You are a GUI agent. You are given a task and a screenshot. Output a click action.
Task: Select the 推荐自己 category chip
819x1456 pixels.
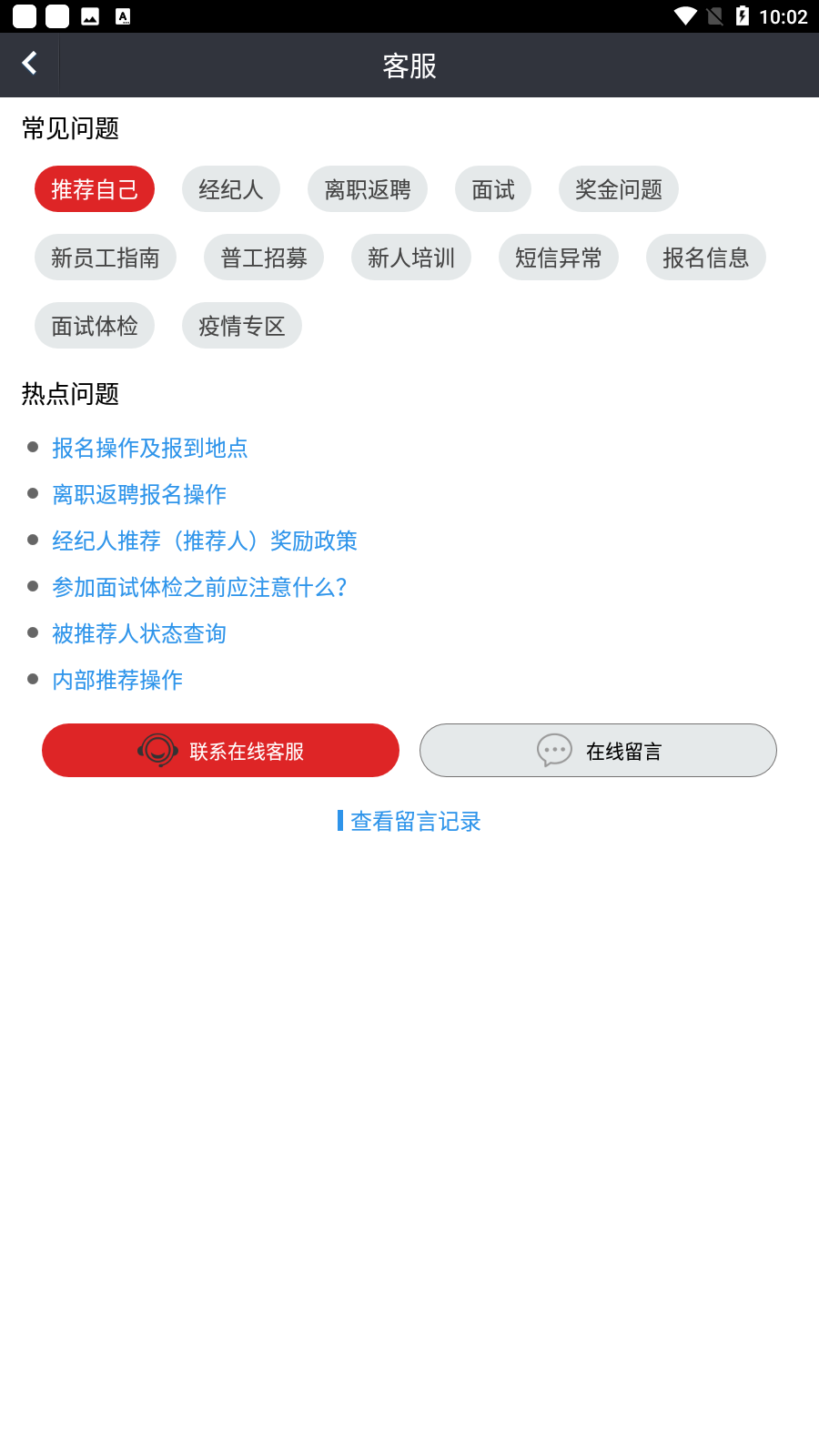tap(95, 188)
